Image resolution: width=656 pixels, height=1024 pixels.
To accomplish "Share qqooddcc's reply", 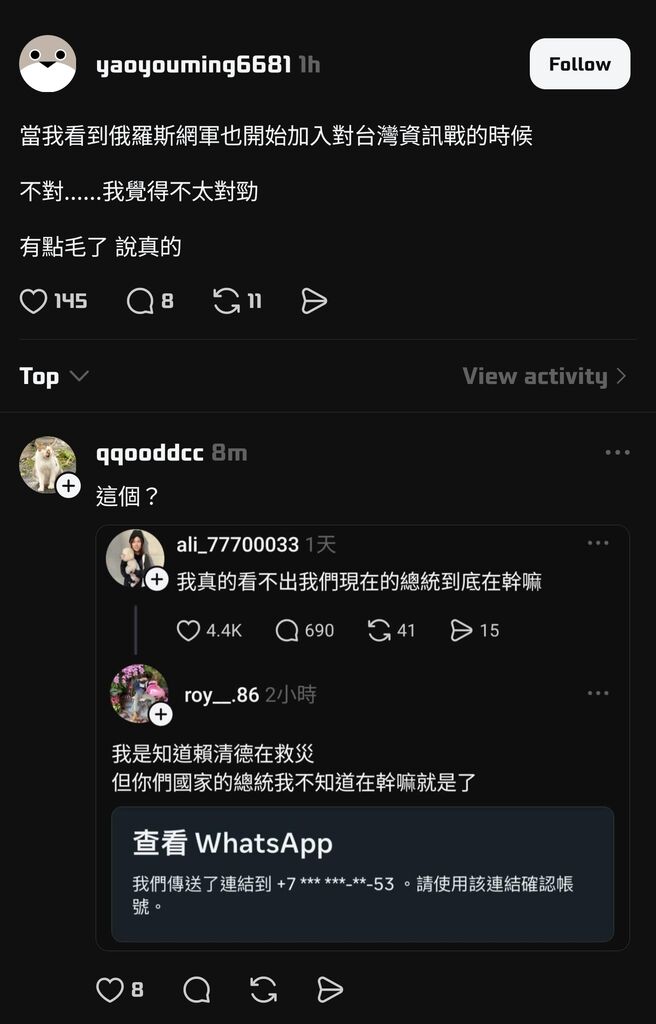I will [x=330, y=990].
